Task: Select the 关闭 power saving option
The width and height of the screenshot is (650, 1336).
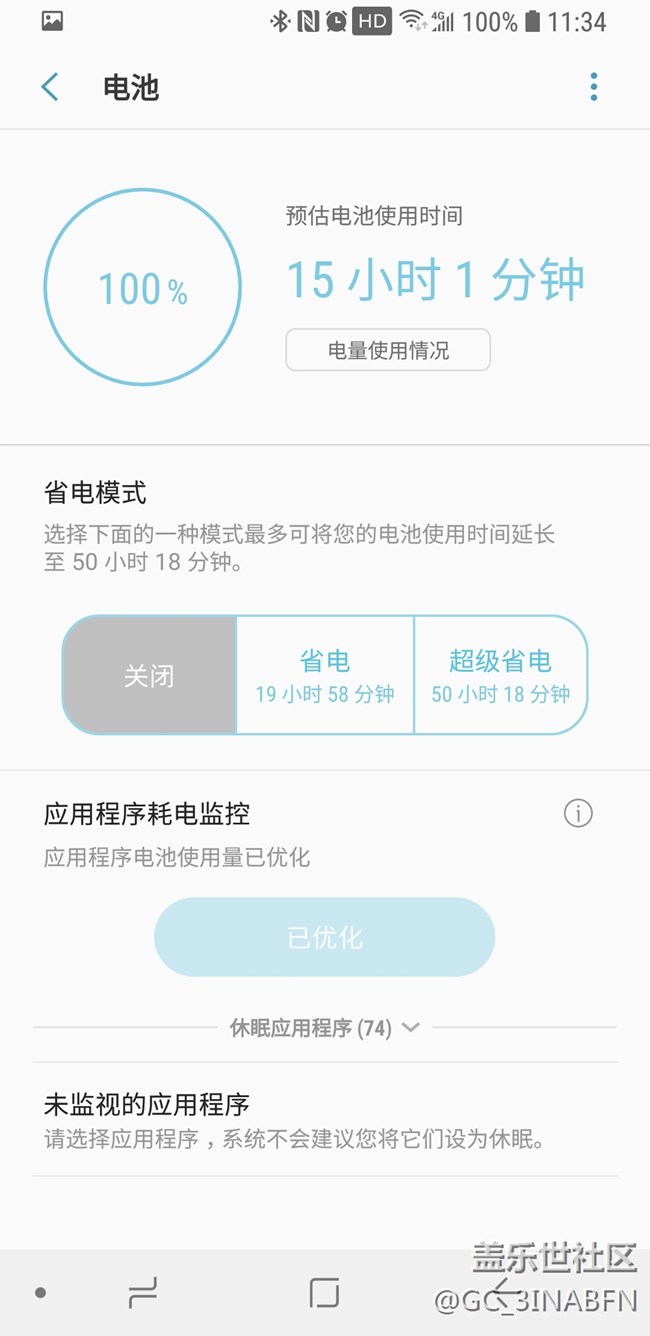Action: 149,676
